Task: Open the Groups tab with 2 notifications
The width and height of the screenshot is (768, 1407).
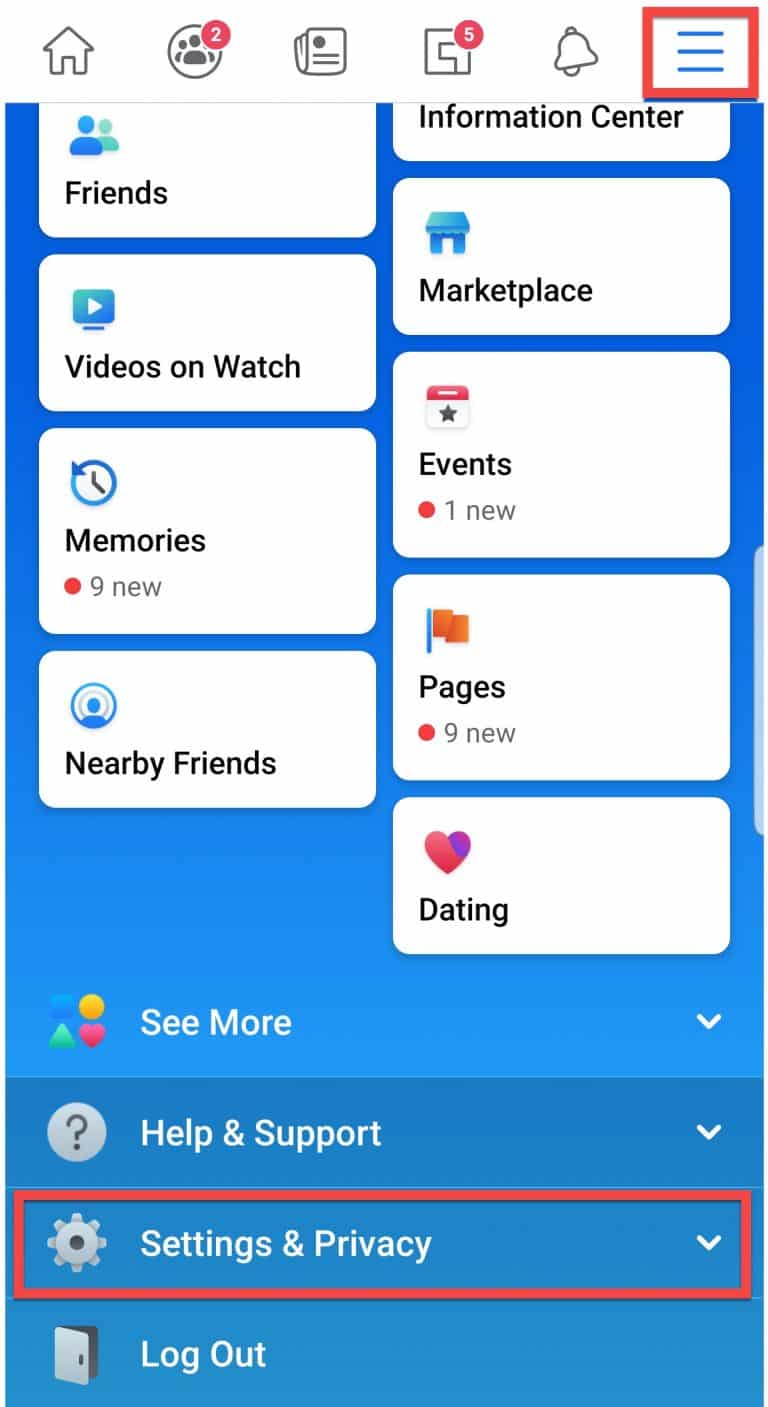Action: click(196, 50)
